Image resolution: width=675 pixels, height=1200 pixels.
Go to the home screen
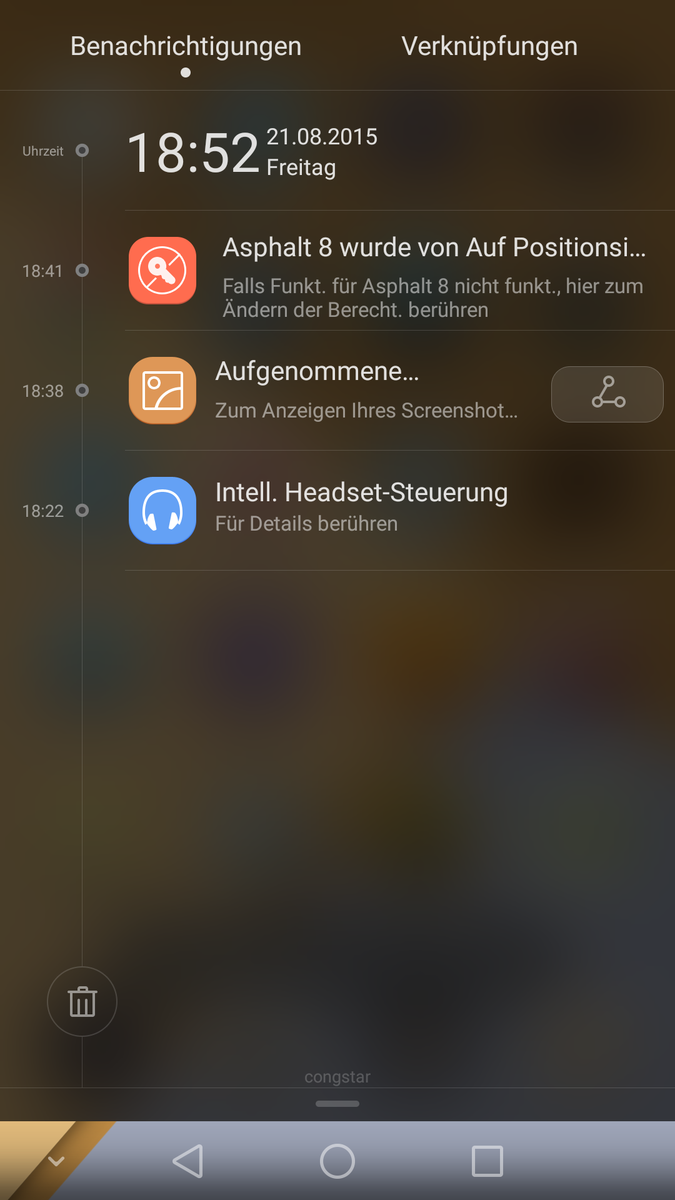click(337, 1161)
